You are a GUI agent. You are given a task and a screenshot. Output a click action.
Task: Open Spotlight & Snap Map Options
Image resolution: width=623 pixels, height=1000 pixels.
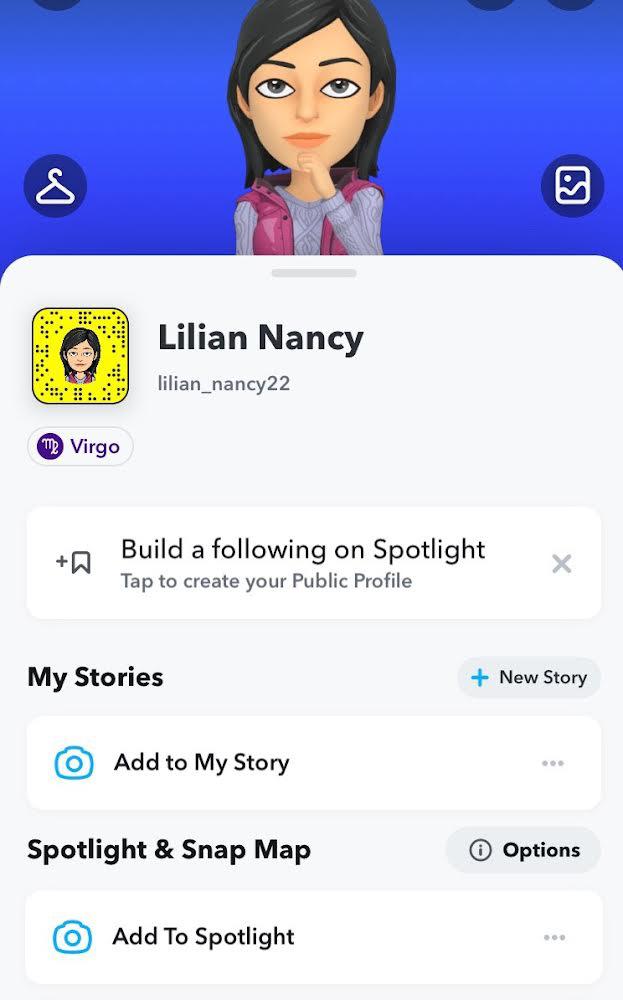click(x=524, y=850)
